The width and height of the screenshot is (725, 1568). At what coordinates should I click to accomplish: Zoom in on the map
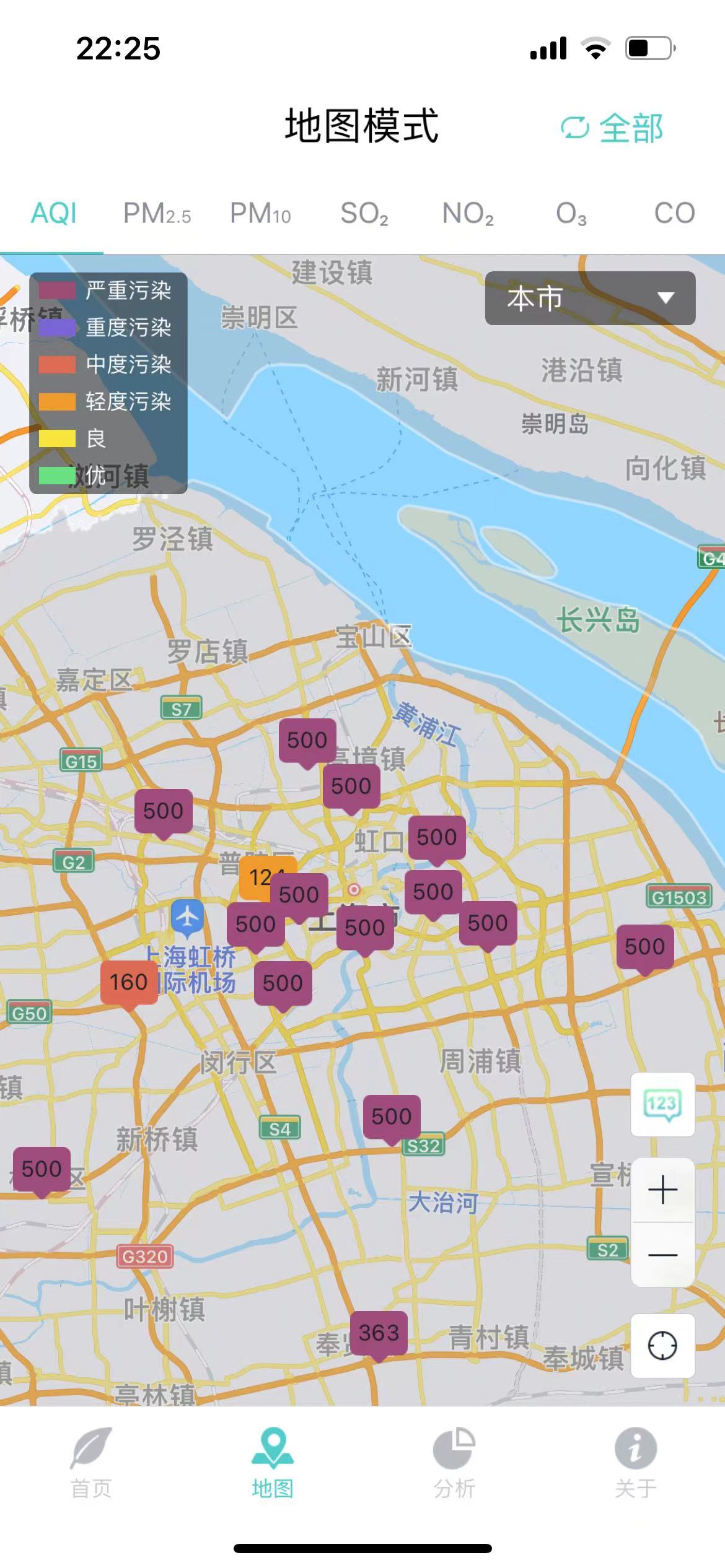click(662, 1190)
